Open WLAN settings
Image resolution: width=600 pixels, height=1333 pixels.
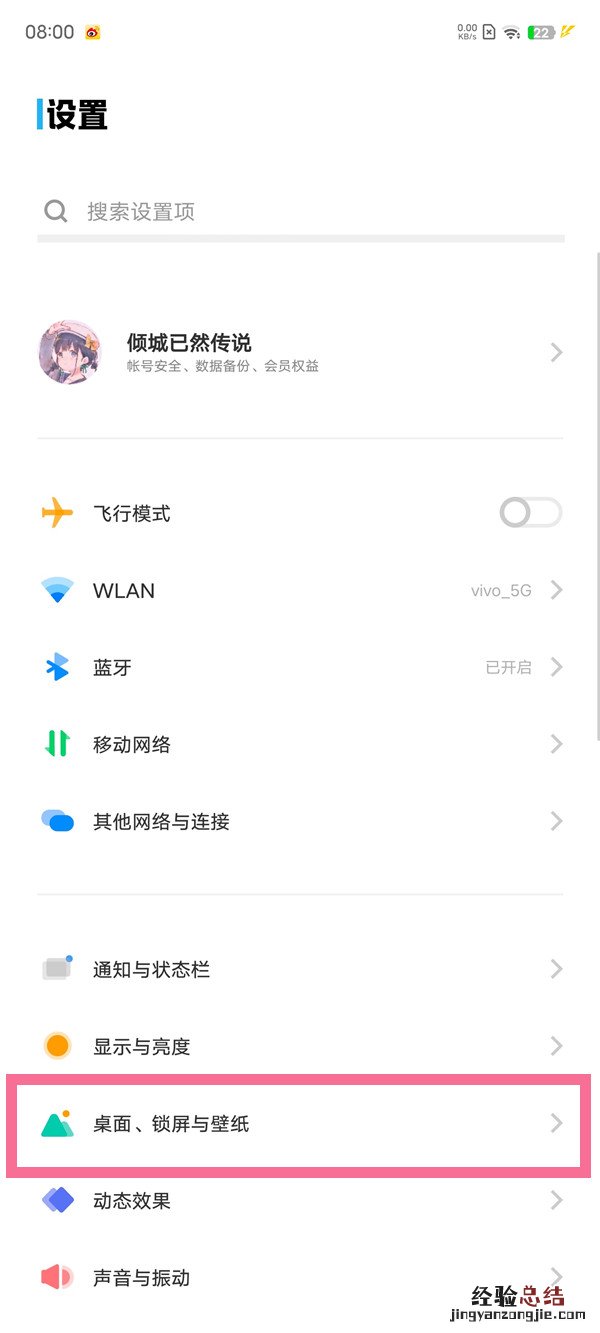[x=300, y=591]
